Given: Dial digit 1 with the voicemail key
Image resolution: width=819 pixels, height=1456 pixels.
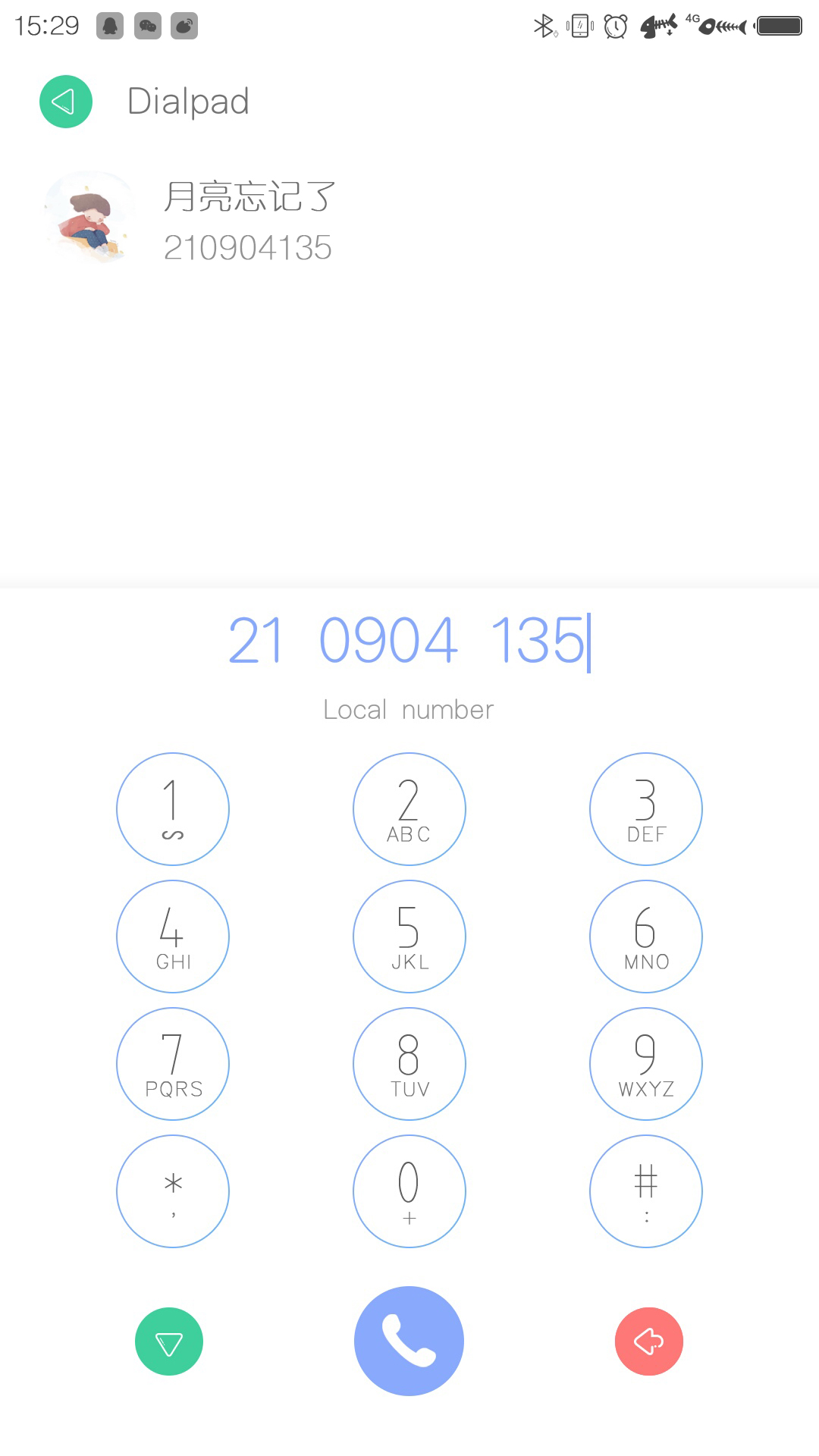Looking at the screenshot, I should 173,809.
